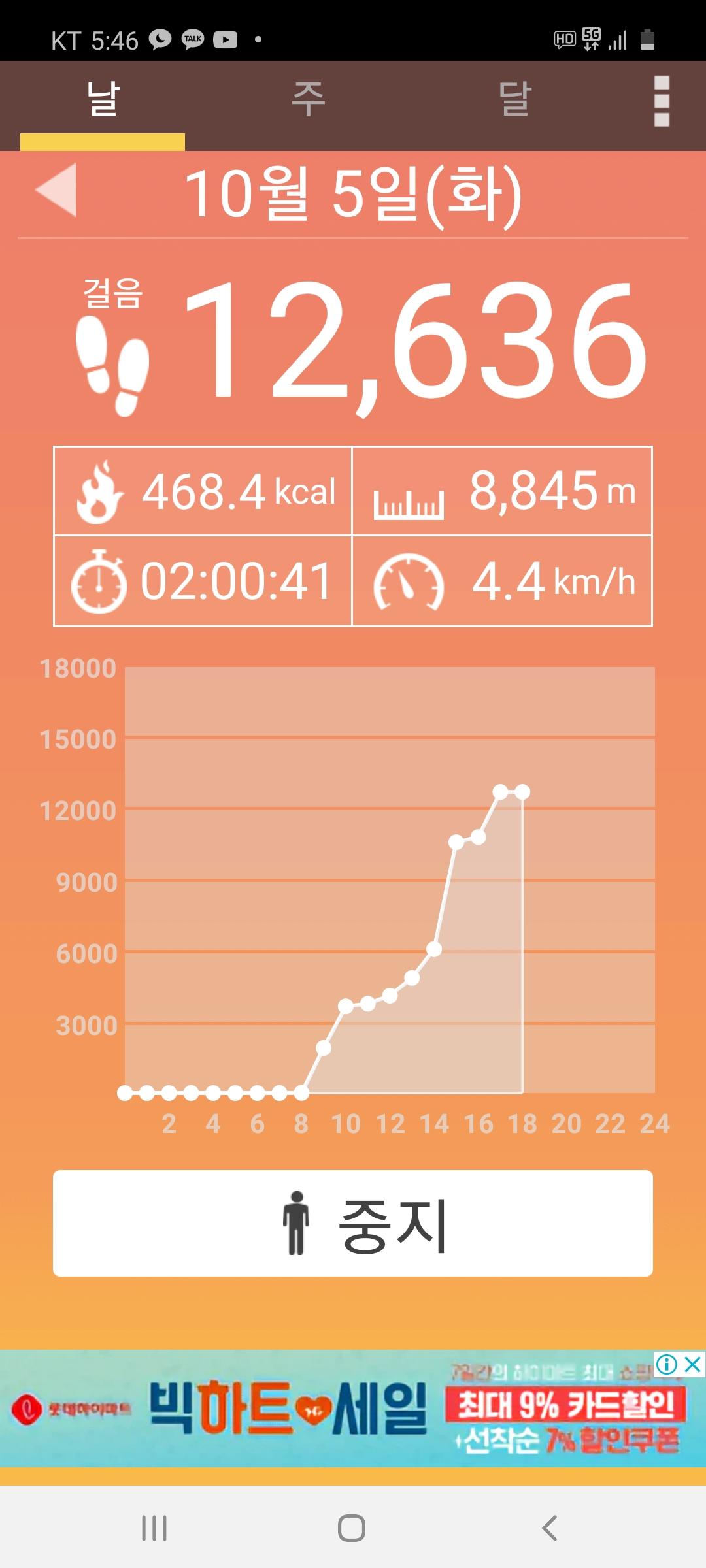Select the 날 (day) tab
This screenshot has height=1568, width=706.
coord(103,100)
